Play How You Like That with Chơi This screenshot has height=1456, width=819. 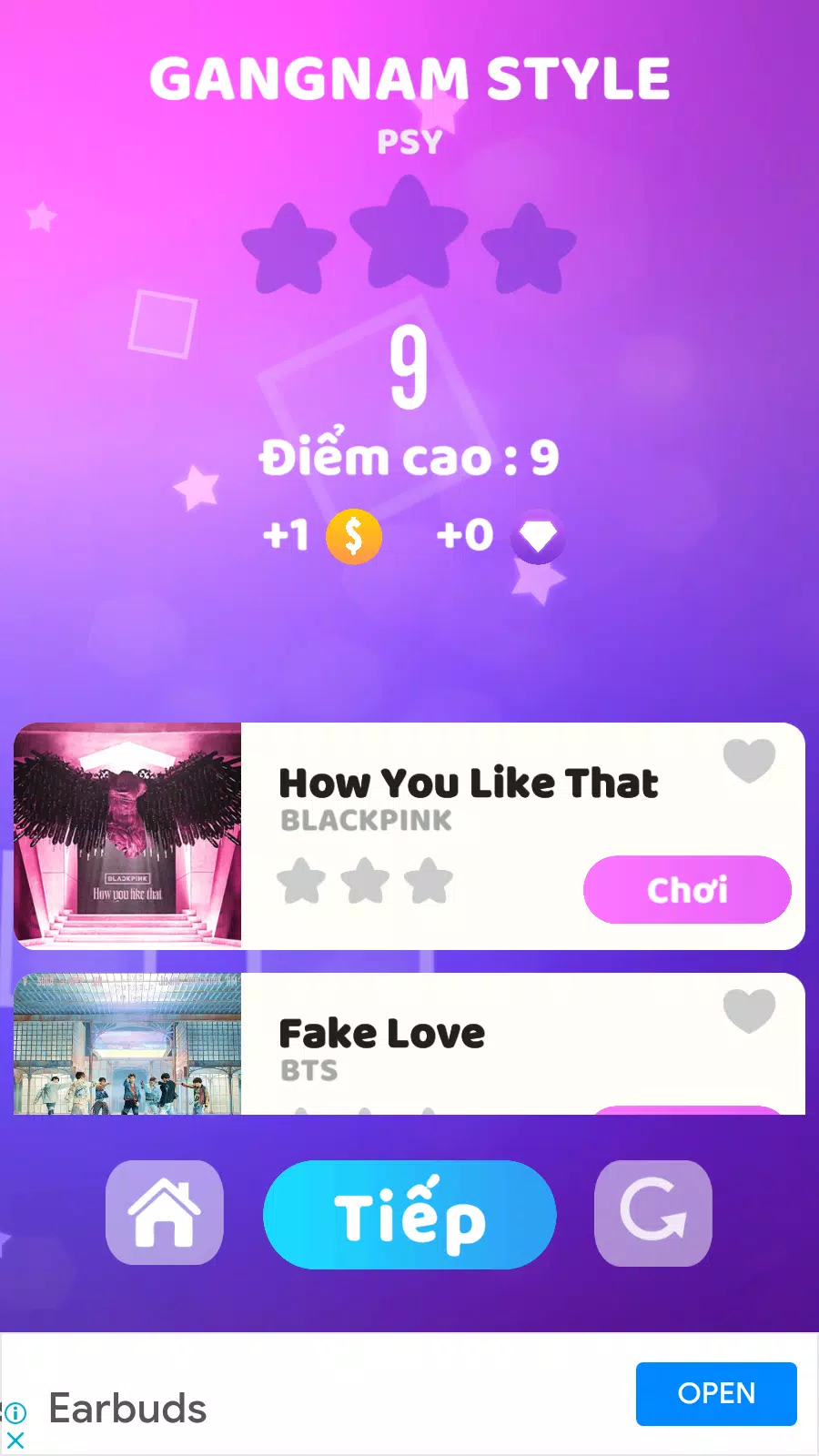coord(687,889)
